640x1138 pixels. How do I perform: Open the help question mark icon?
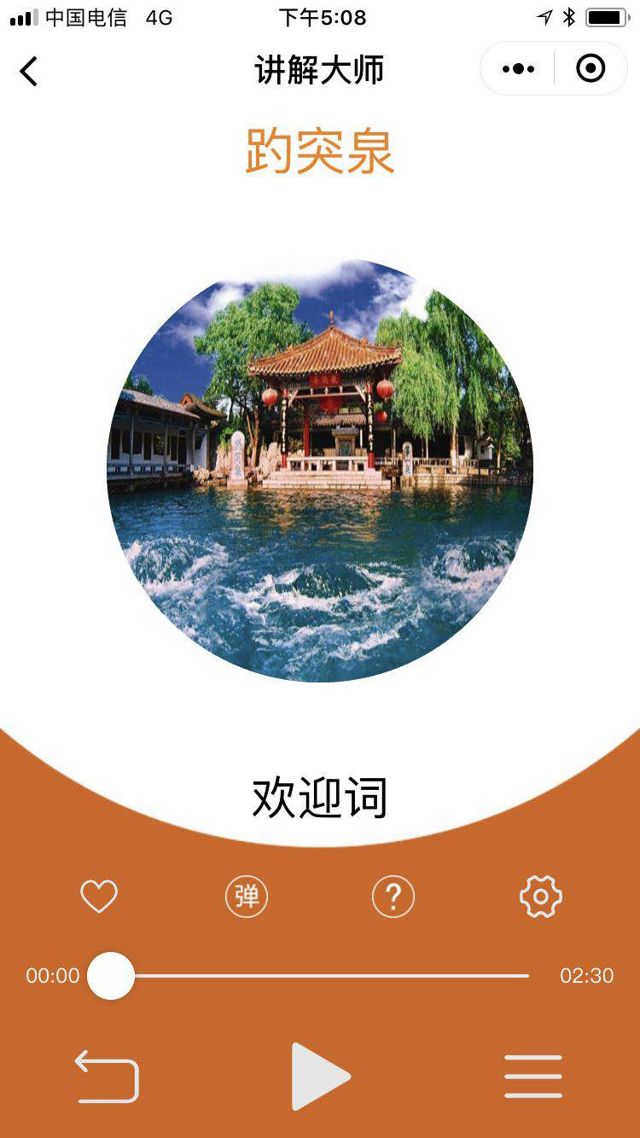(393, 897)
